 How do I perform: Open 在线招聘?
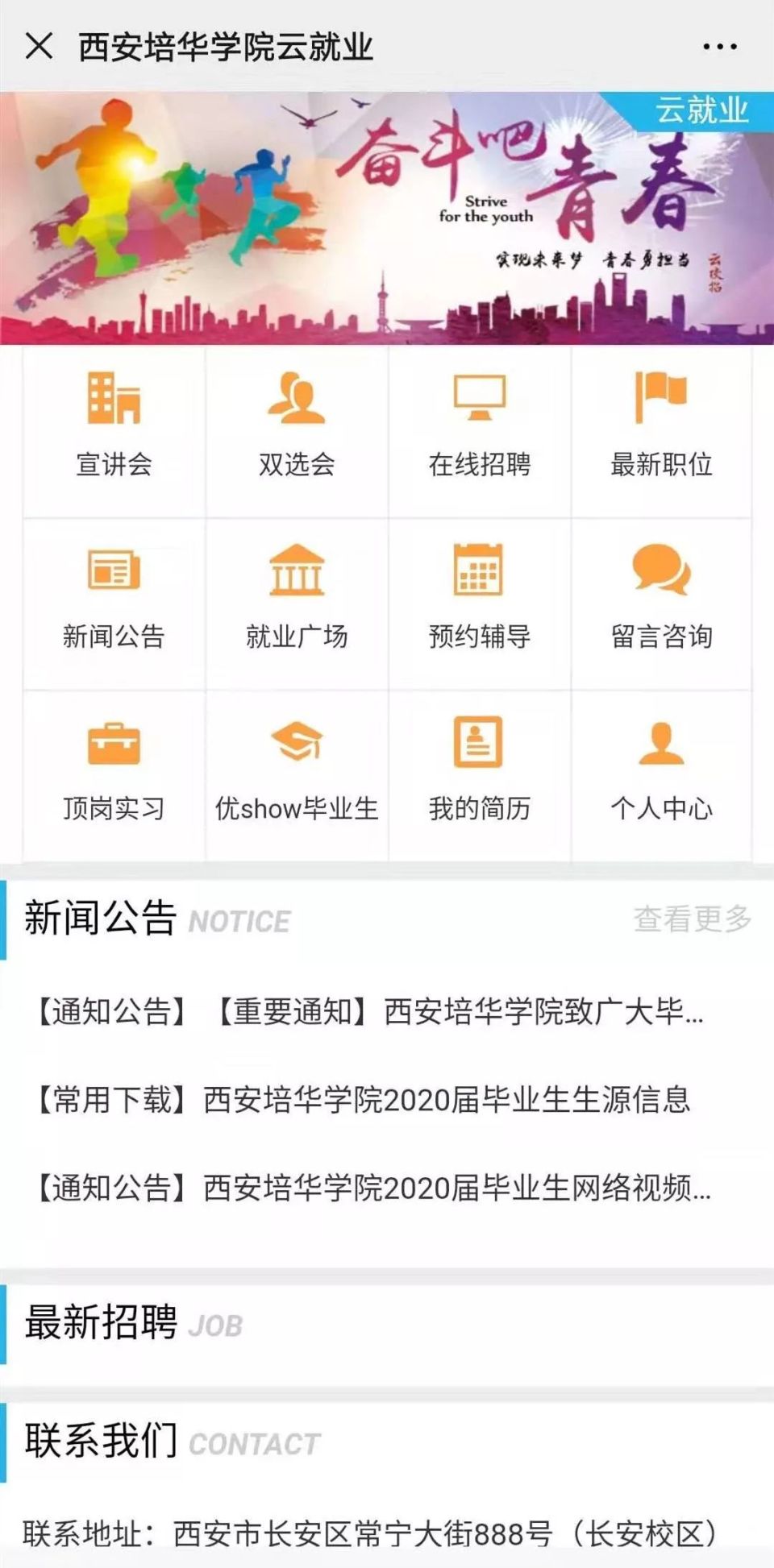[480, 431]
